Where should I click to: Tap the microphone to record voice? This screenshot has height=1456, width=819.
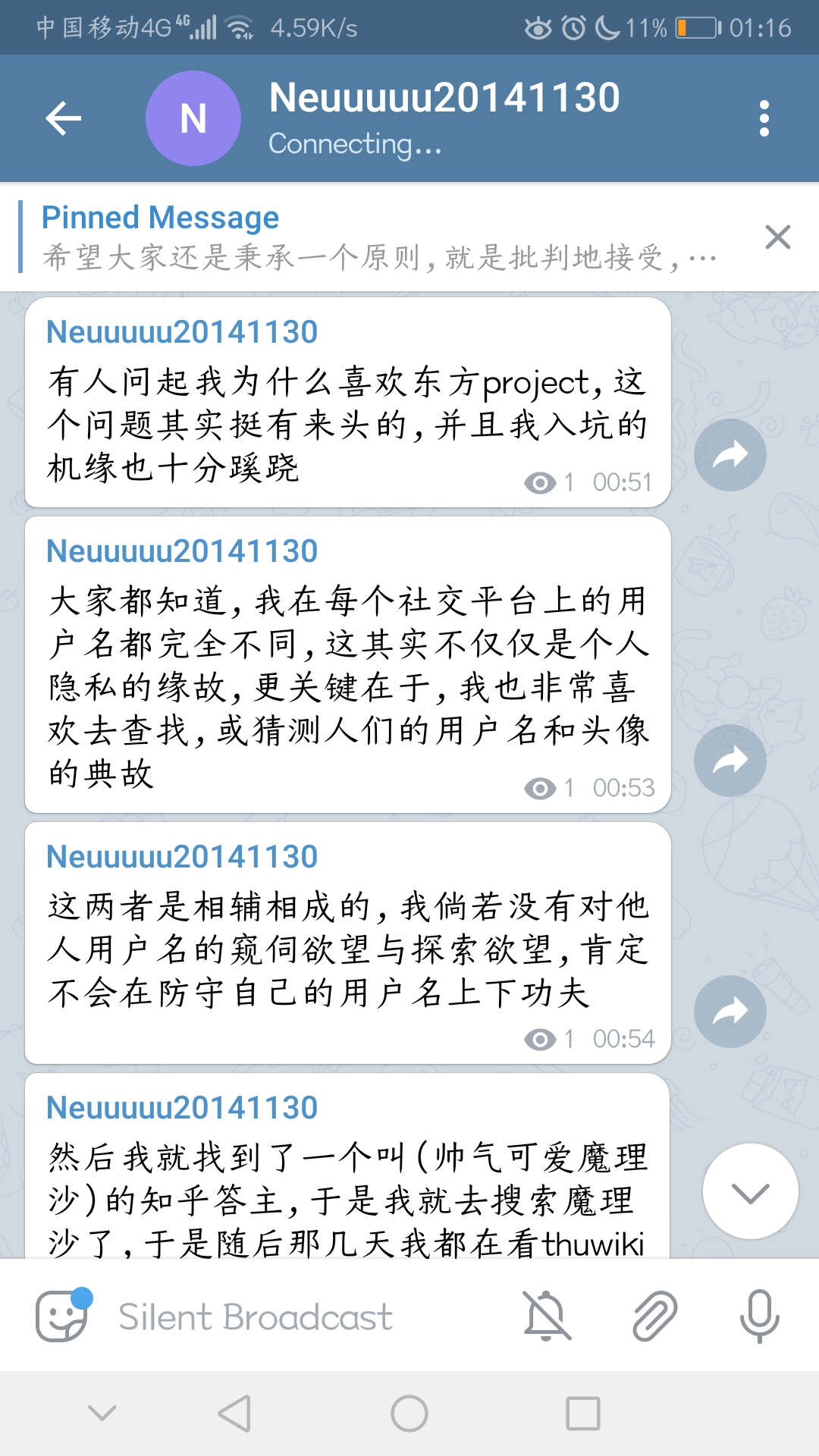[759, 1316]
